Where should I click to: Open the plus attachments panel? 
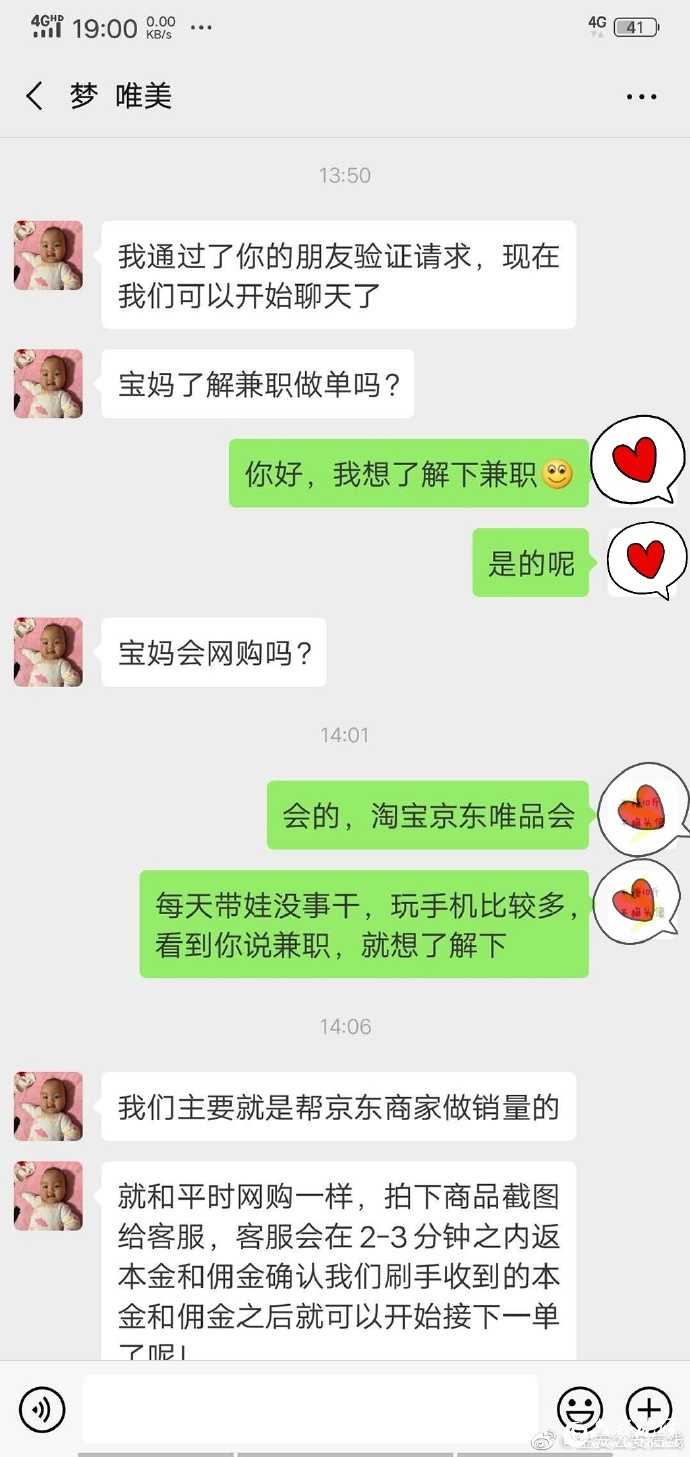(649, 1409)
